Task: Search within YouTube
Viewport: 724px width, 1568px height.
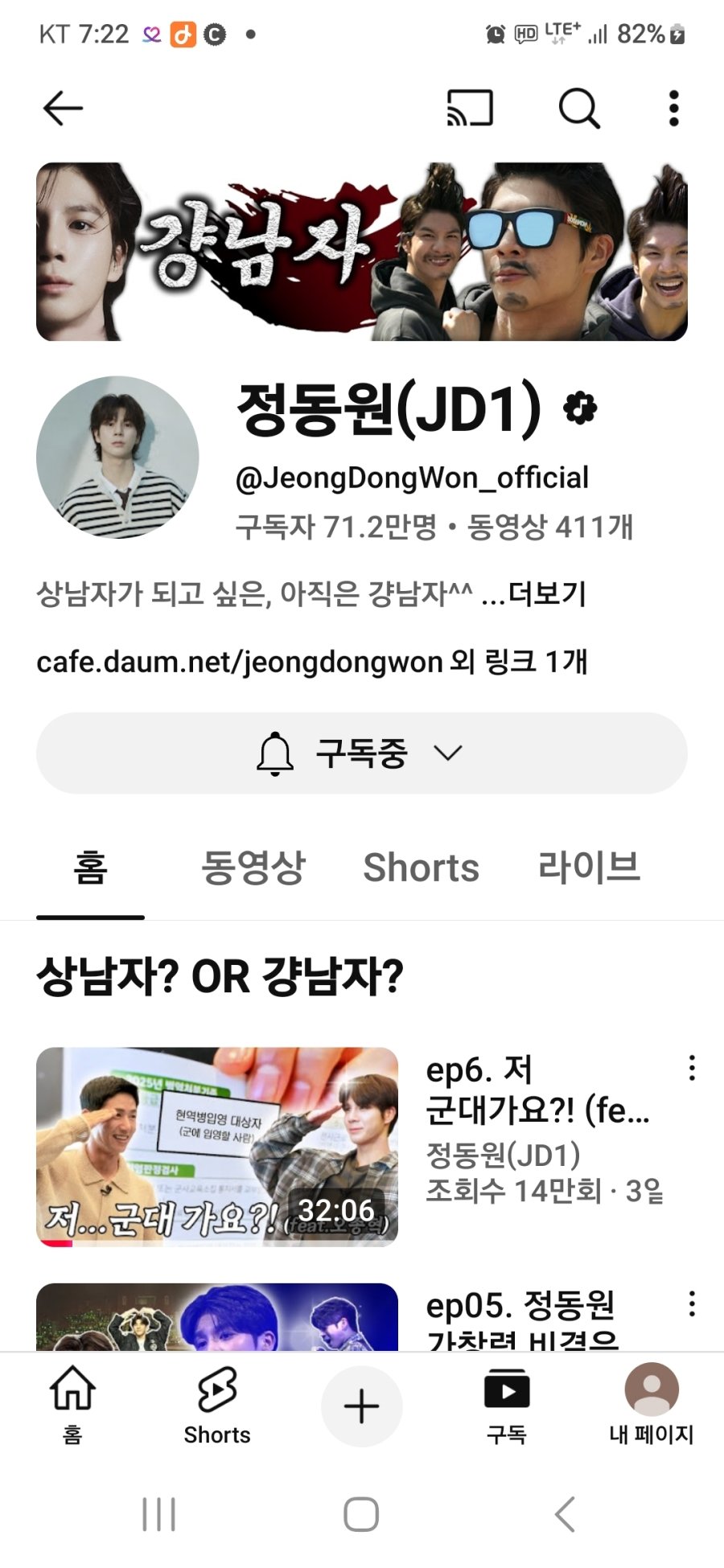Action: click(578, 109)
